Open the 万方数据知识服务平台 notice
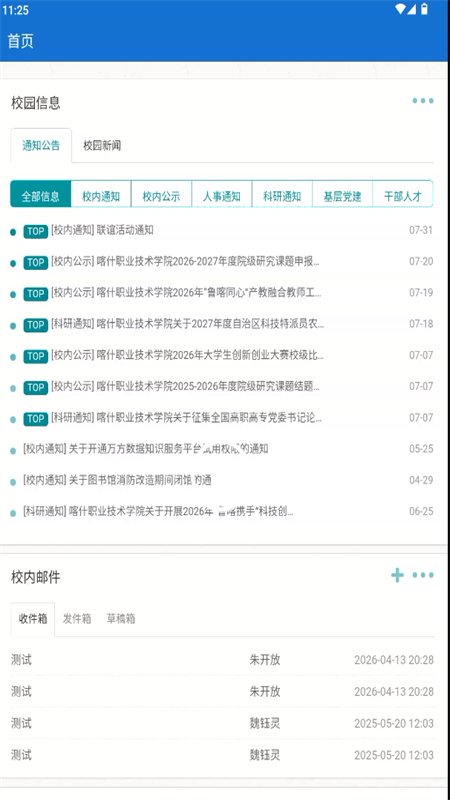The image size is (450, 800). pos(222,449)
